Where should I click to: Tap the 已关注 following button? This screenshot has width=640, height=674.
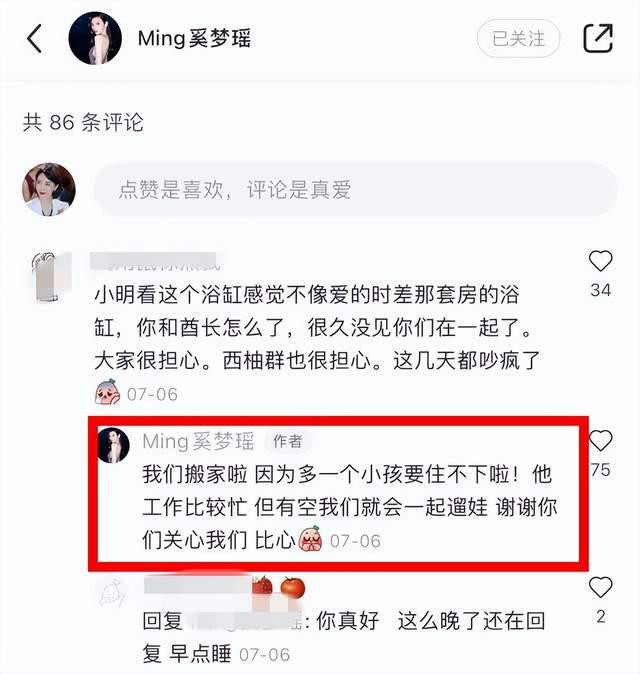pyautogui.click(x=518, y=39)
